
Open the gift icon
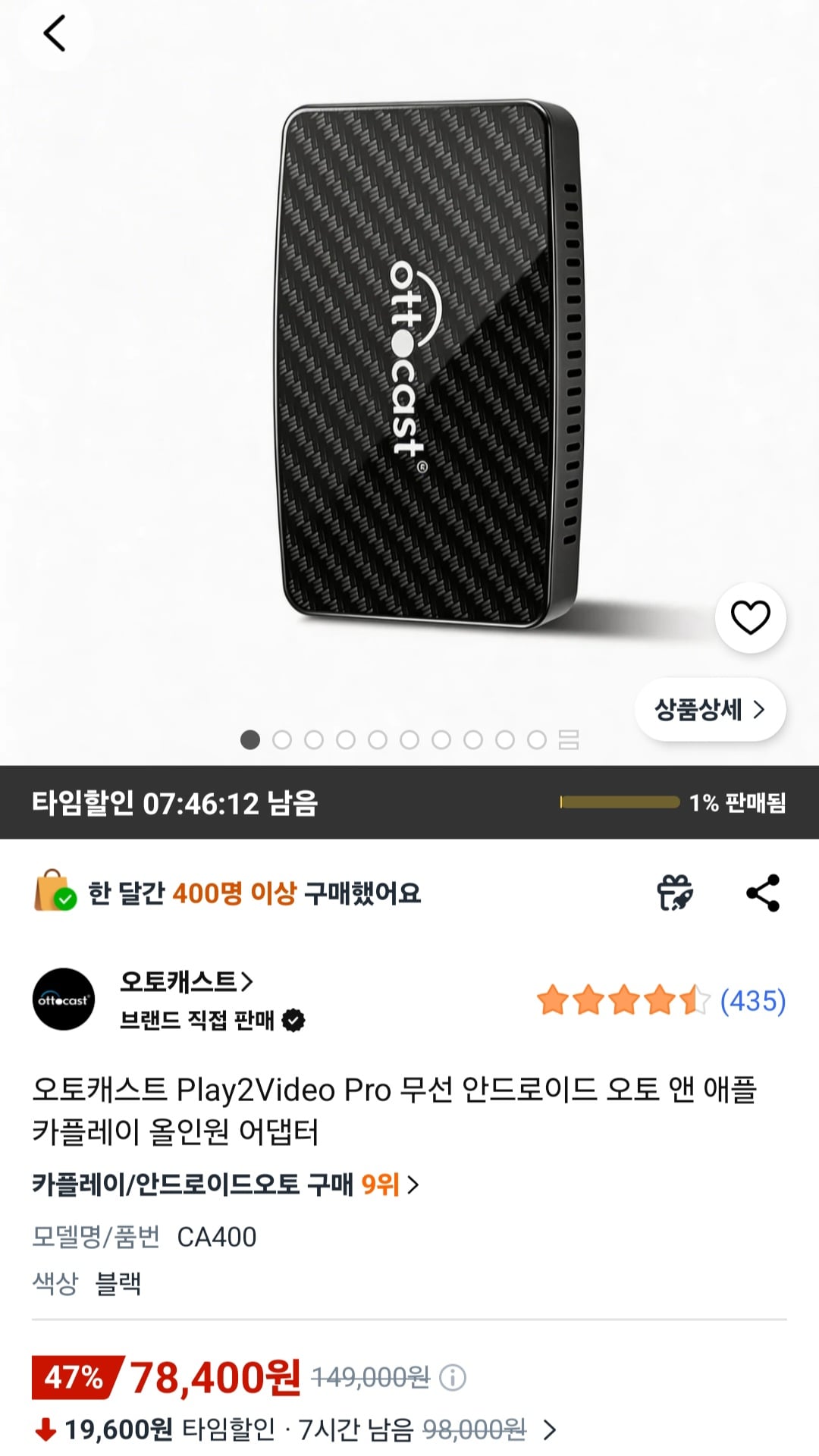click(x=674, y=893)
